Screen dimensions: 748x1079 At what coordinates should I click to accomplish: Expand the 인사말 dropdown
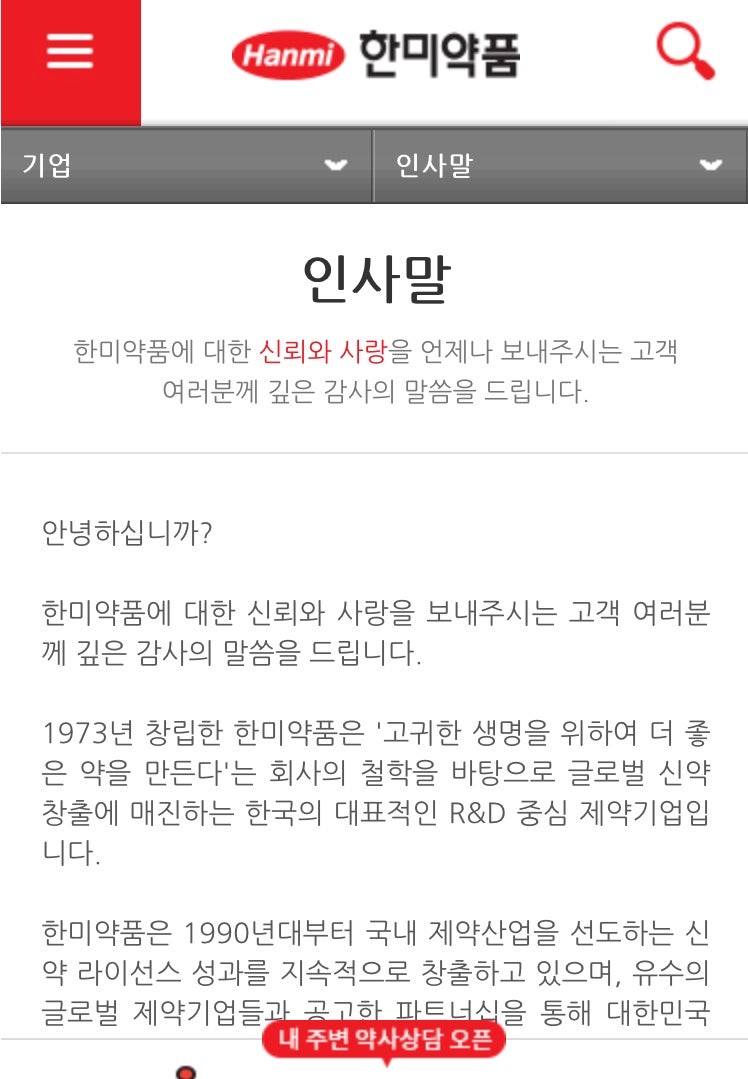coord(560,166)
